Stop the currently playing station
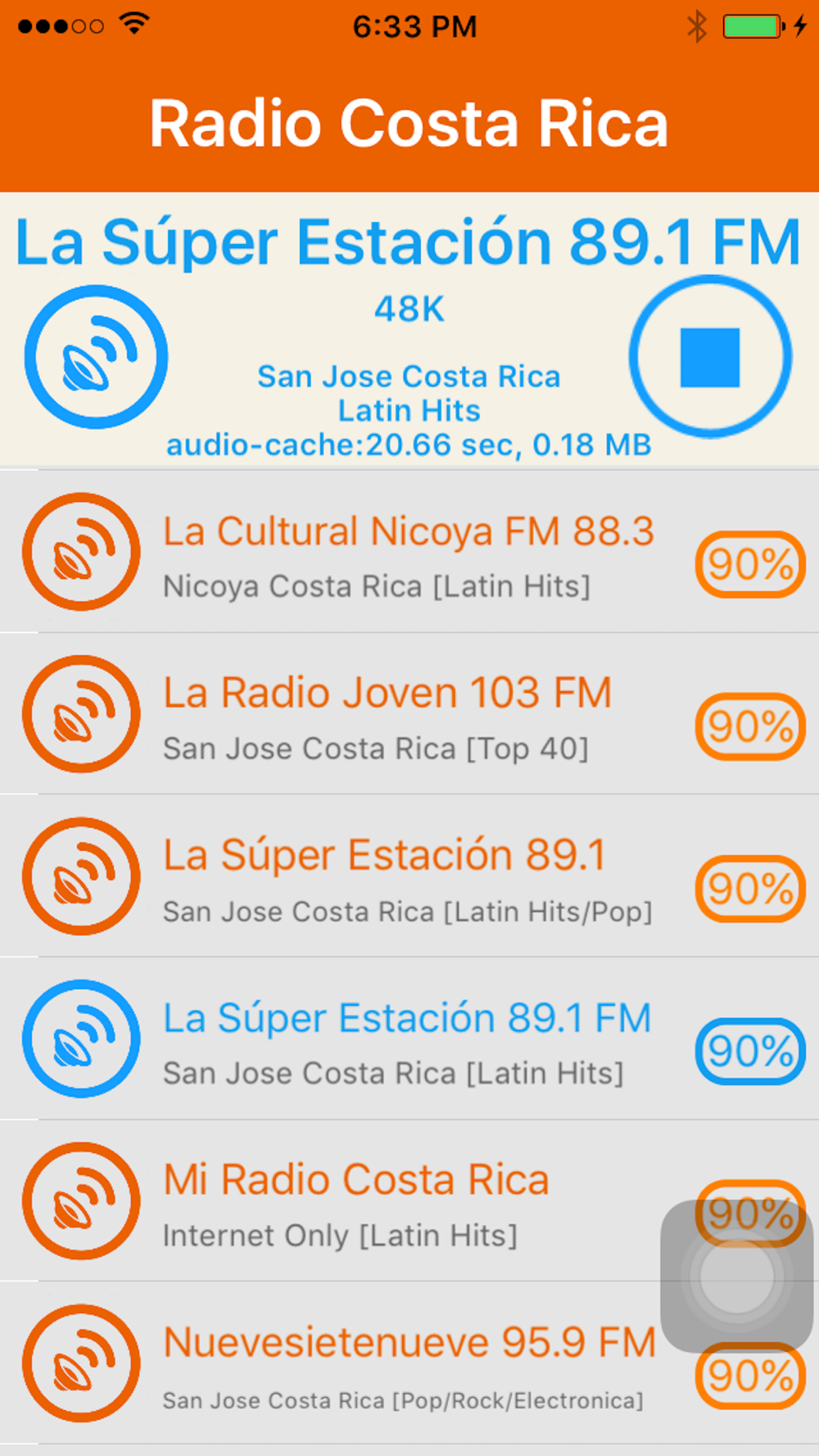 click(x=710, y=357)
